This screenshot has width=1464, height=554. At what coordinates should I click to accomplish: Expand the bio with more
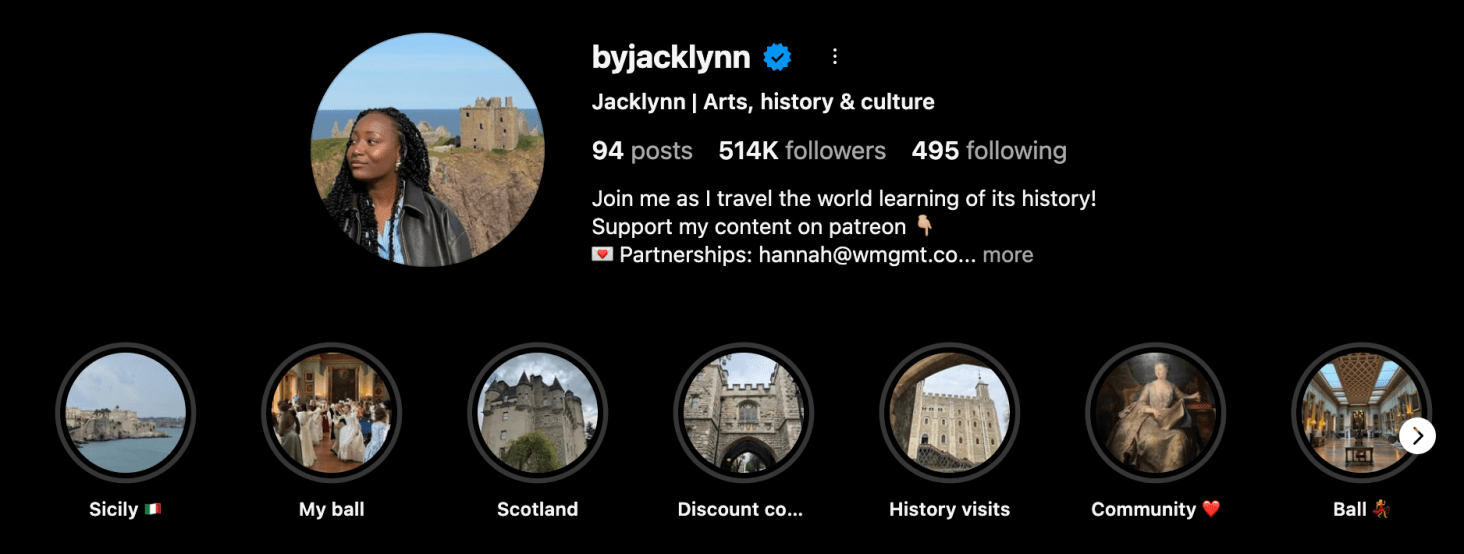pos(1008,255)
